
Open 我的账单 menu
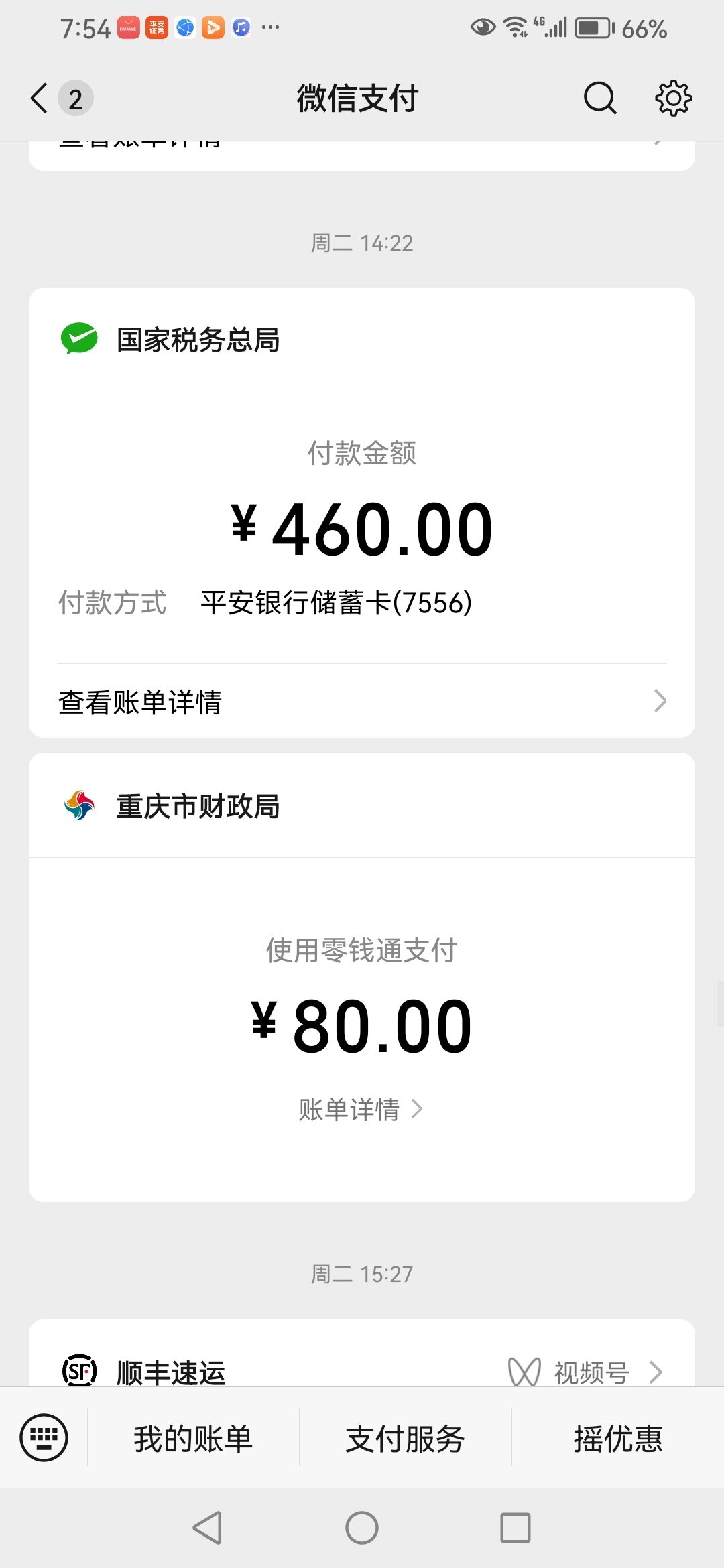click(x=193, y=1438)
